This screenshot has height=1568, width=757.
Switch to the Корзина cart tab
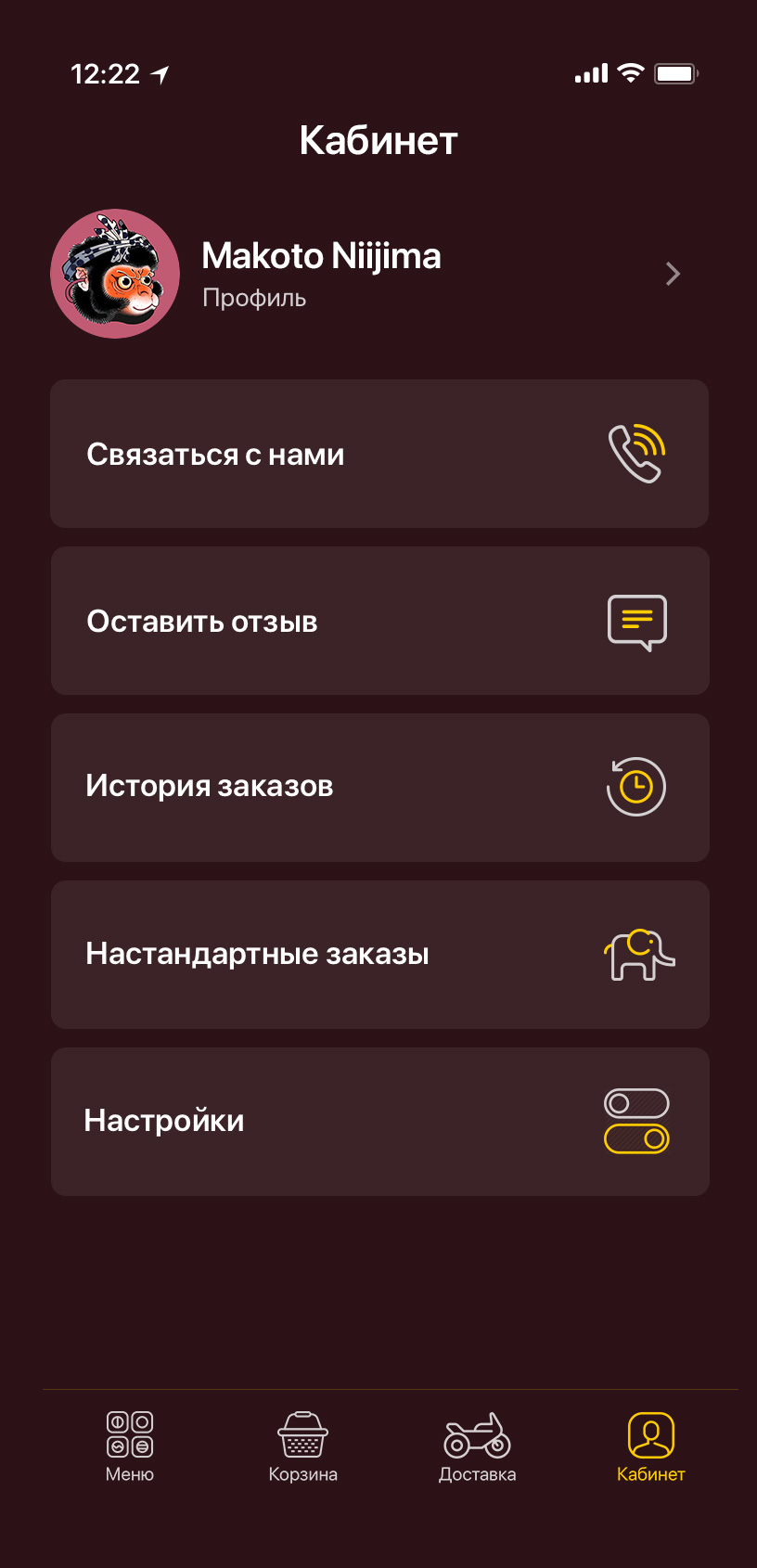(303, 1446)
